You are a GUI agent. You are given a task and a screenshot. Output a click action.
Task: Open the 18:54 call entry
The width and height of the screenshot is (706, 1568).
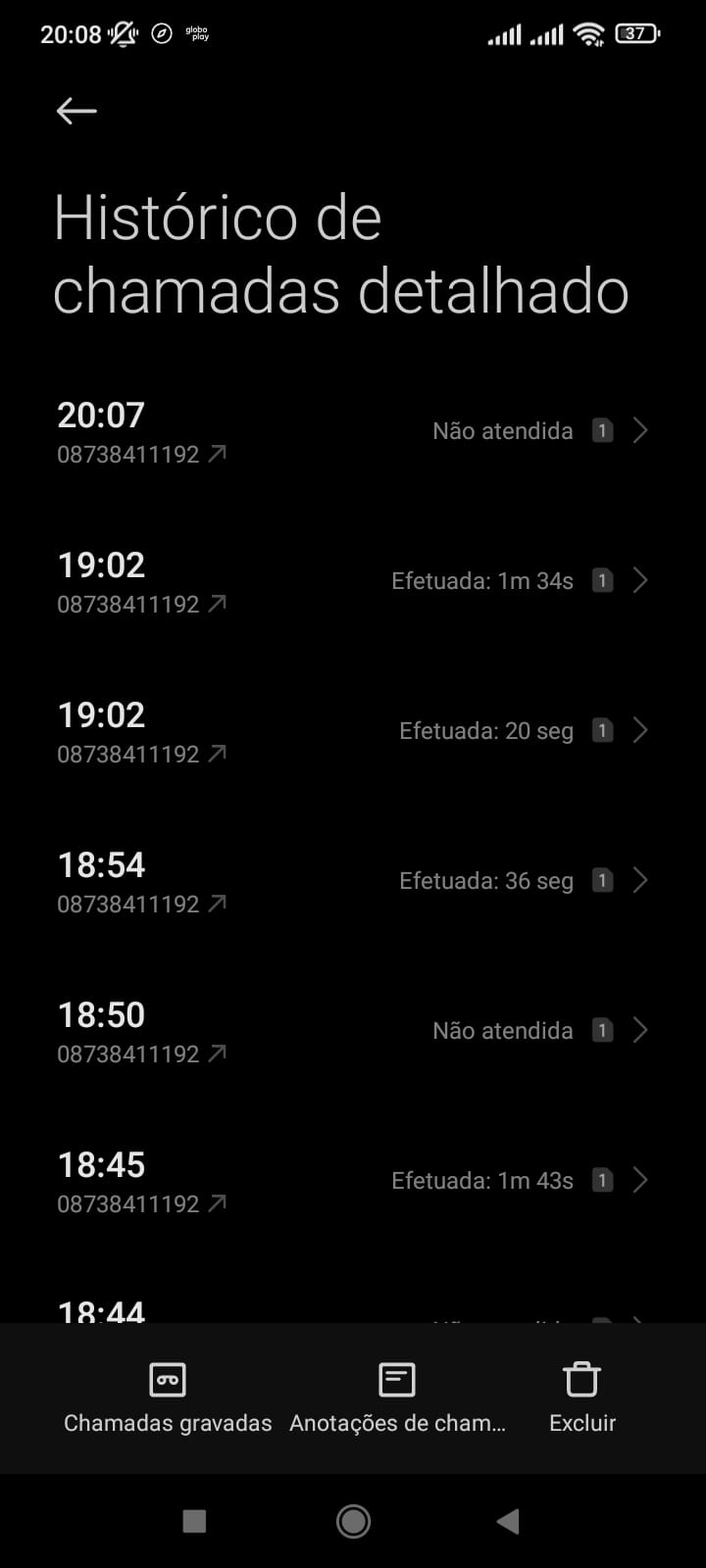click(x=353, y=881)
